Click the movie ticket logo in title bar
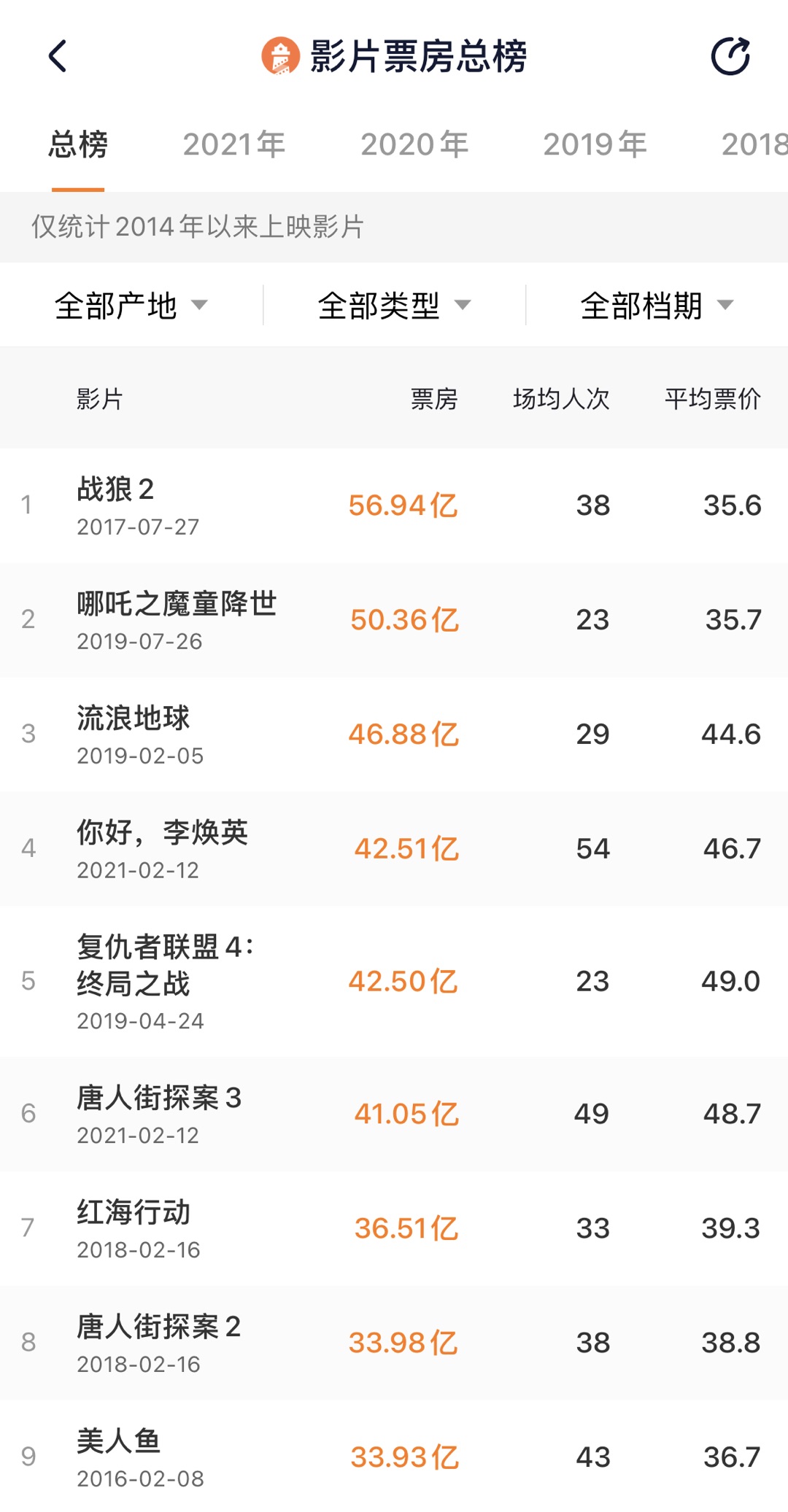Screen dimensions: 788x1512 click(x=281, y=55)
